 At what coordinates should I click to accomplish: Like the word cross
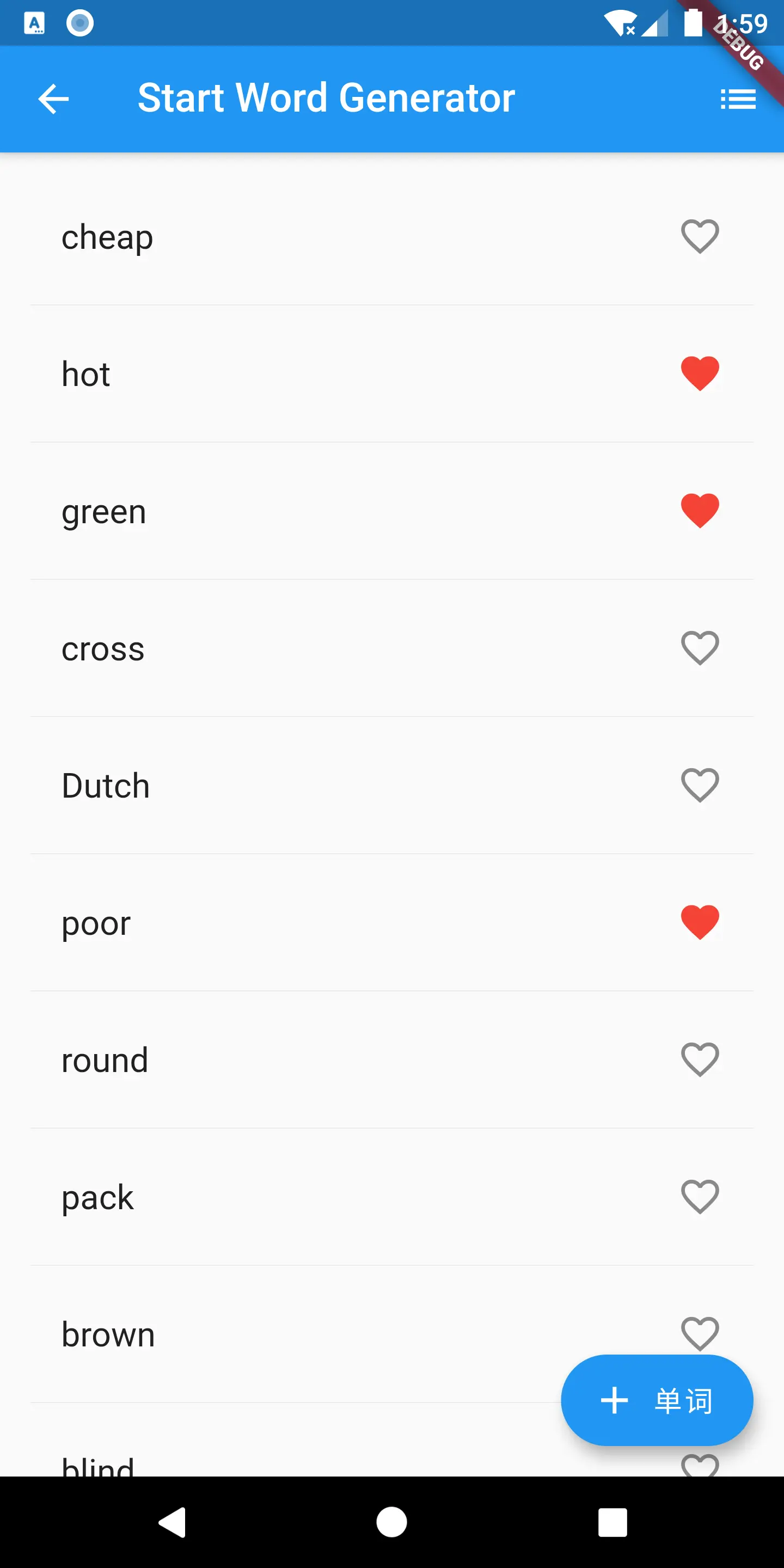point(700,648)
